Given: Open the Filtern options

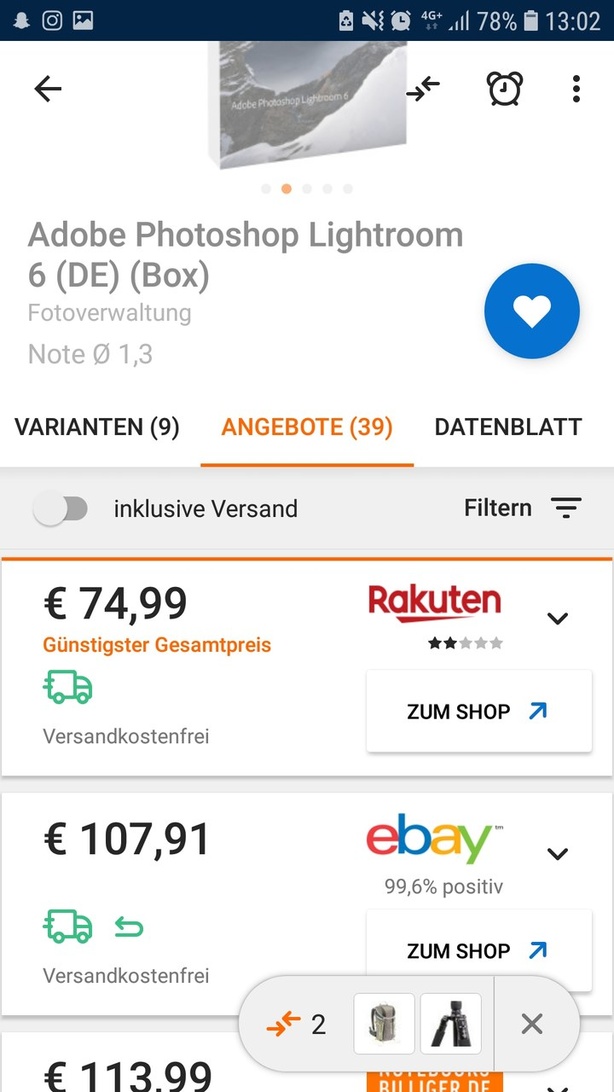Looking at the screenshot, I should pos(522,508).
